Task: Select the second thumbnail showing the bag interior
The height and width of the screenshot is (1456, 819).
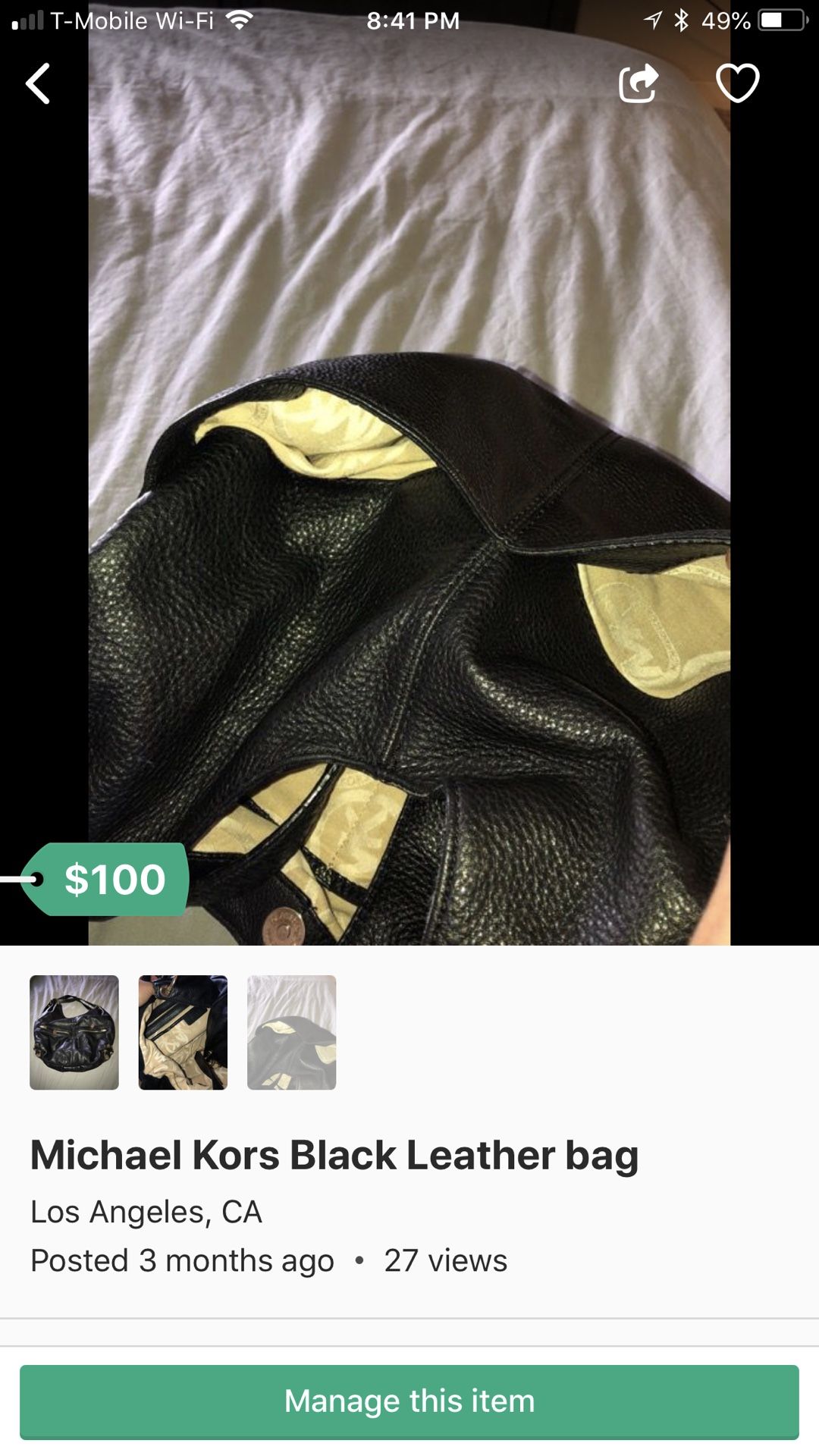Action: pos(183,1032)
